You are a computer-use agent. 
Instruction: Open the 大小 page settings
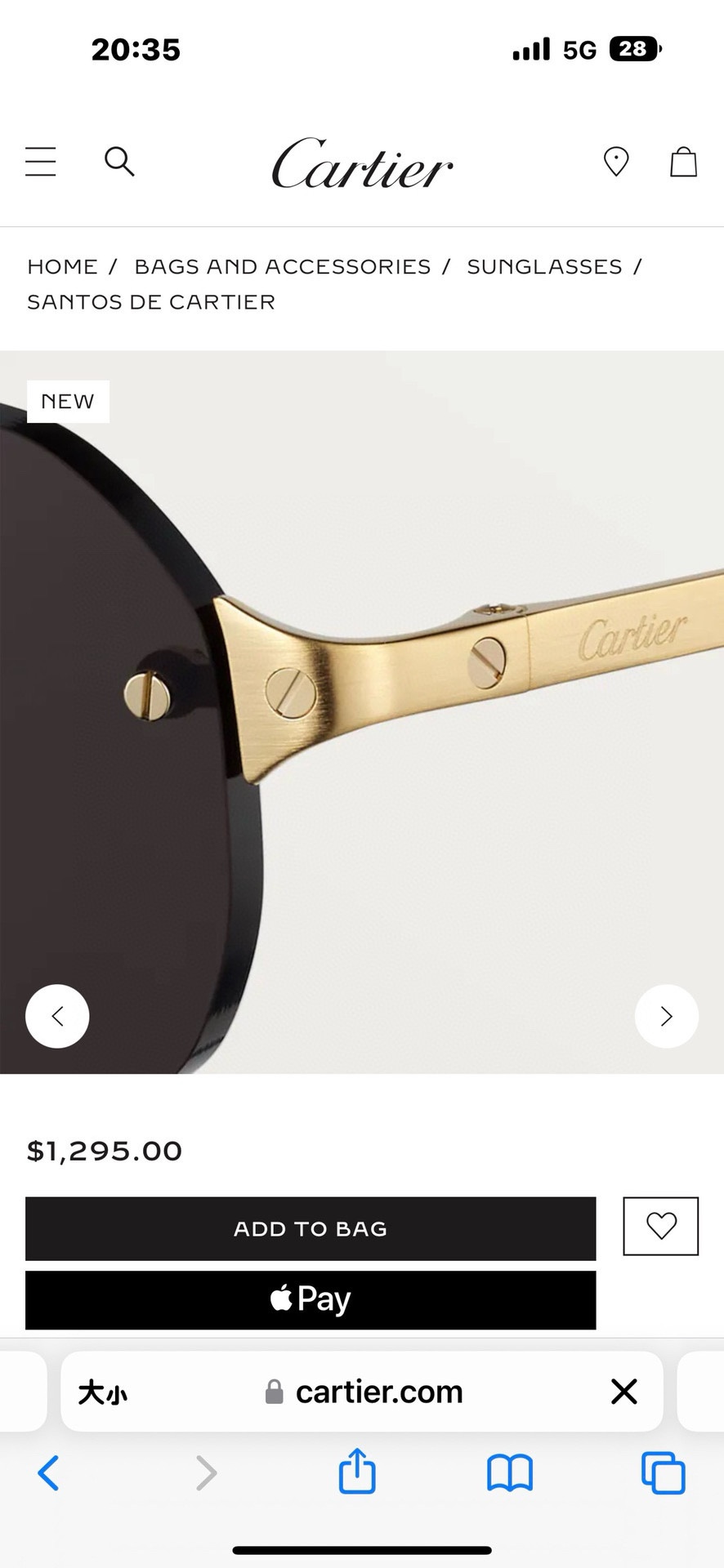(103, 1392)
